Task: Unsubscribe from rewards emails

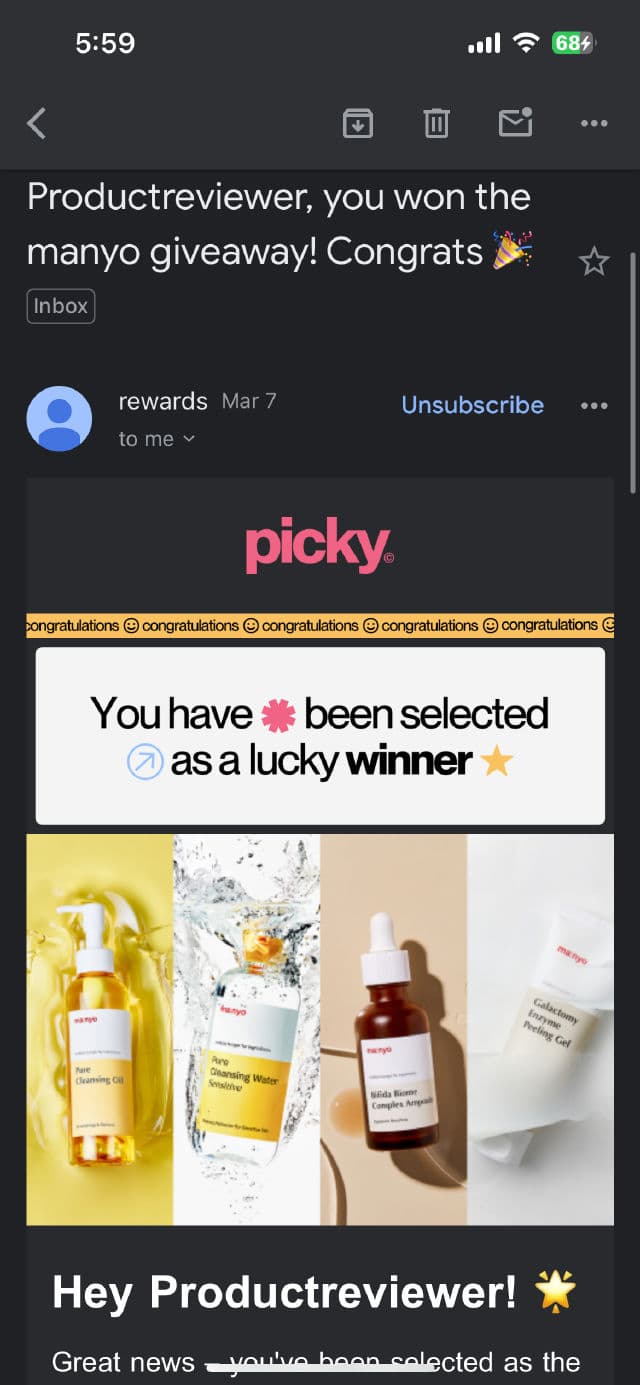Action: (472, 405)
